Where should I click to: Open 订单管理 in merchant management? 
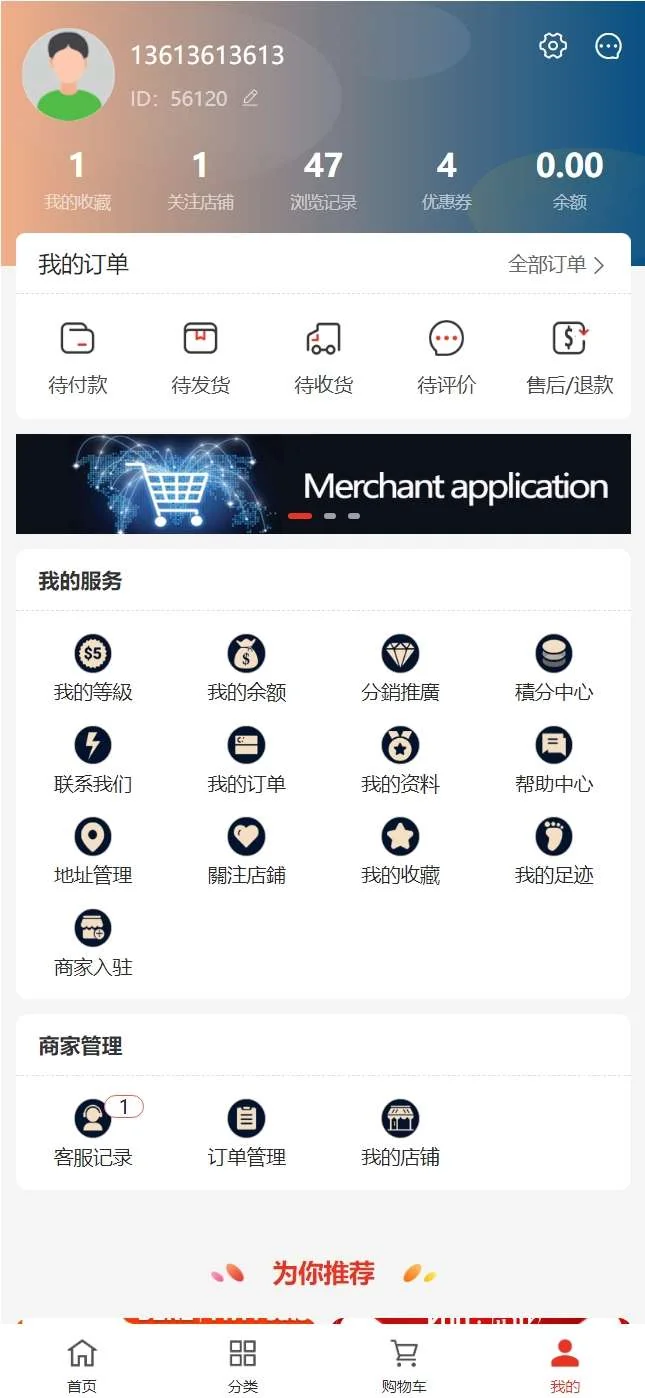(246, 1133)
